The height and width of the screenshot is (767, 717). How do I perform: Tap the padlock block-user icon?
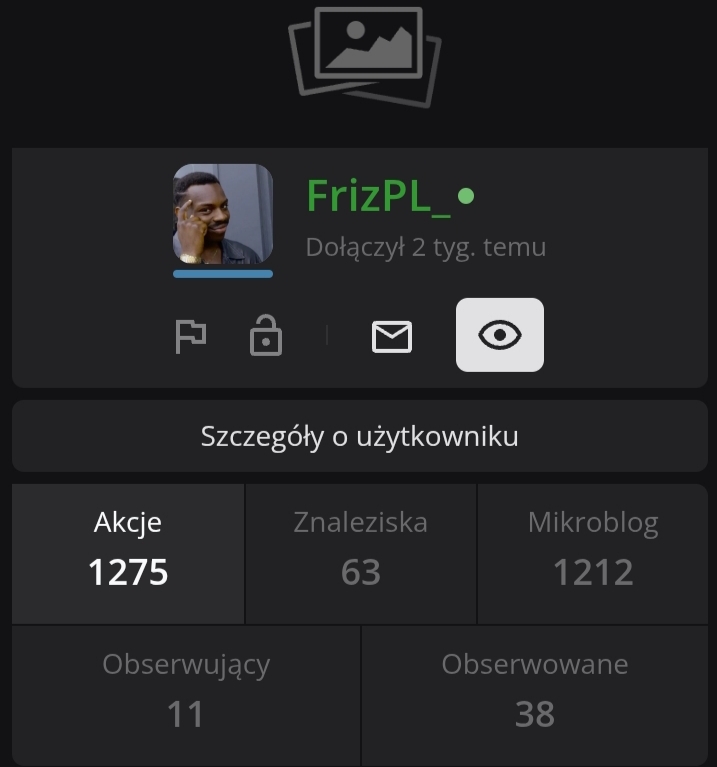(x=265, y=337)
